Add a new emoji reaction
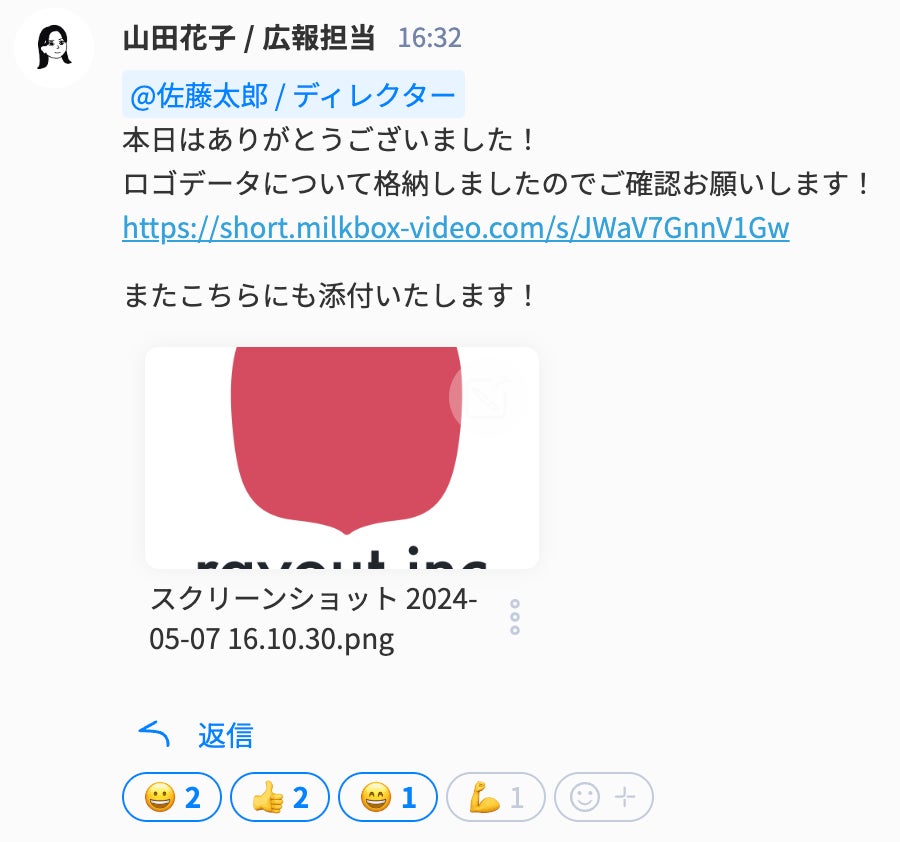 tap(603, 797)
